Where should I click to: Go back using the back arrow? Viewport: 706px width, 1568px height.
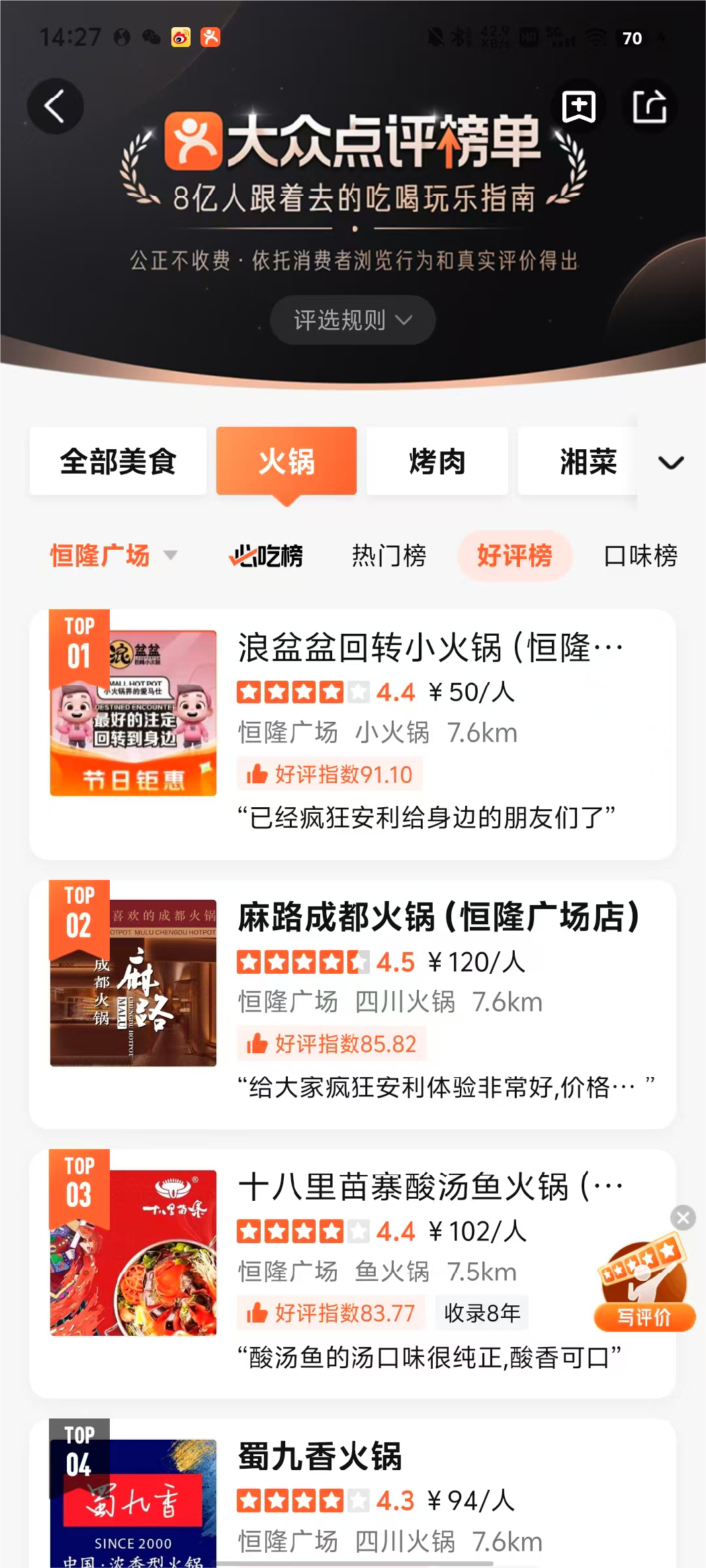55,106
